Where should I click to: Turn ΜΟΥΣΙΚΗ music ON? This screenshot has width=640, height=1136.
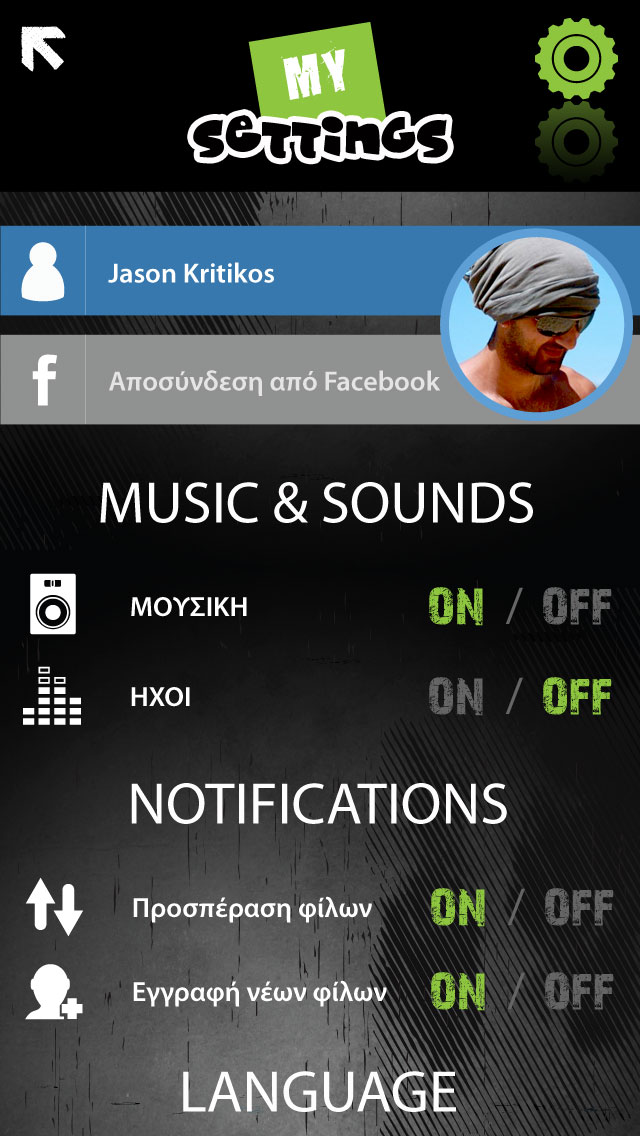[457, 606]
